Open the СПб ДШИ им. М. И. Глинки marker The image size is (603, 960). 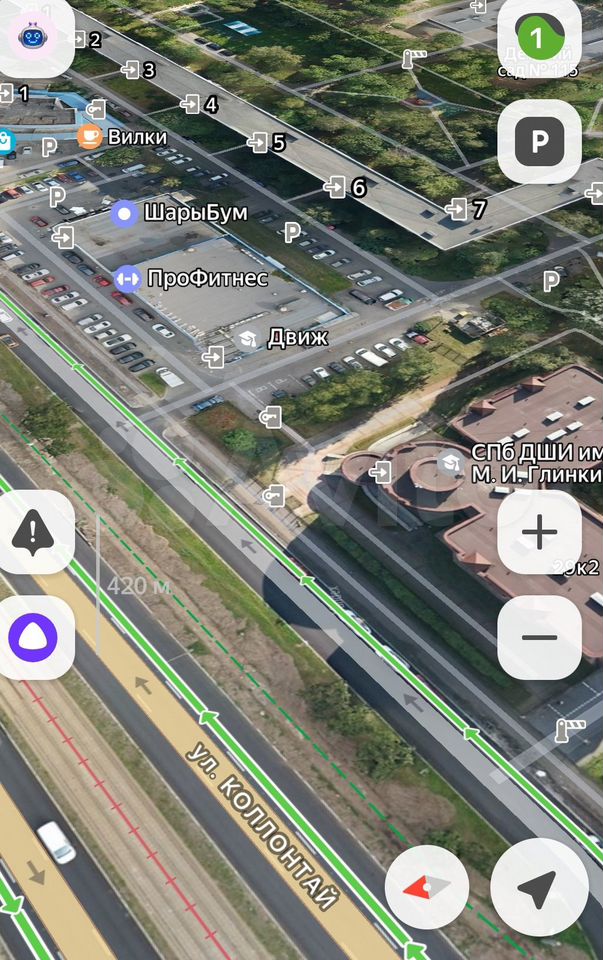click(x=450, y=463)
